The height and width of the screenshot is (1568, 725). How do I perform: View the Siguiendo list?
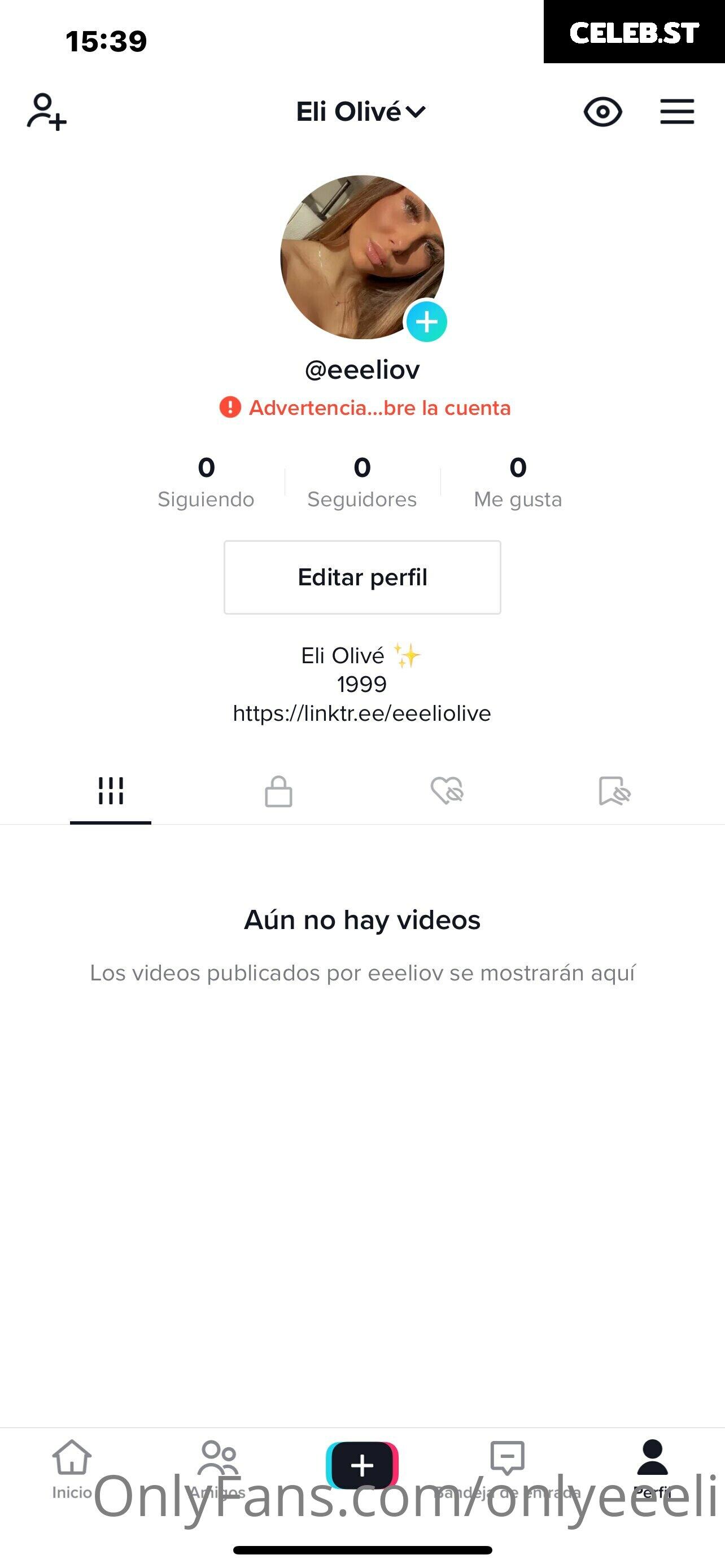click(206, 482)
